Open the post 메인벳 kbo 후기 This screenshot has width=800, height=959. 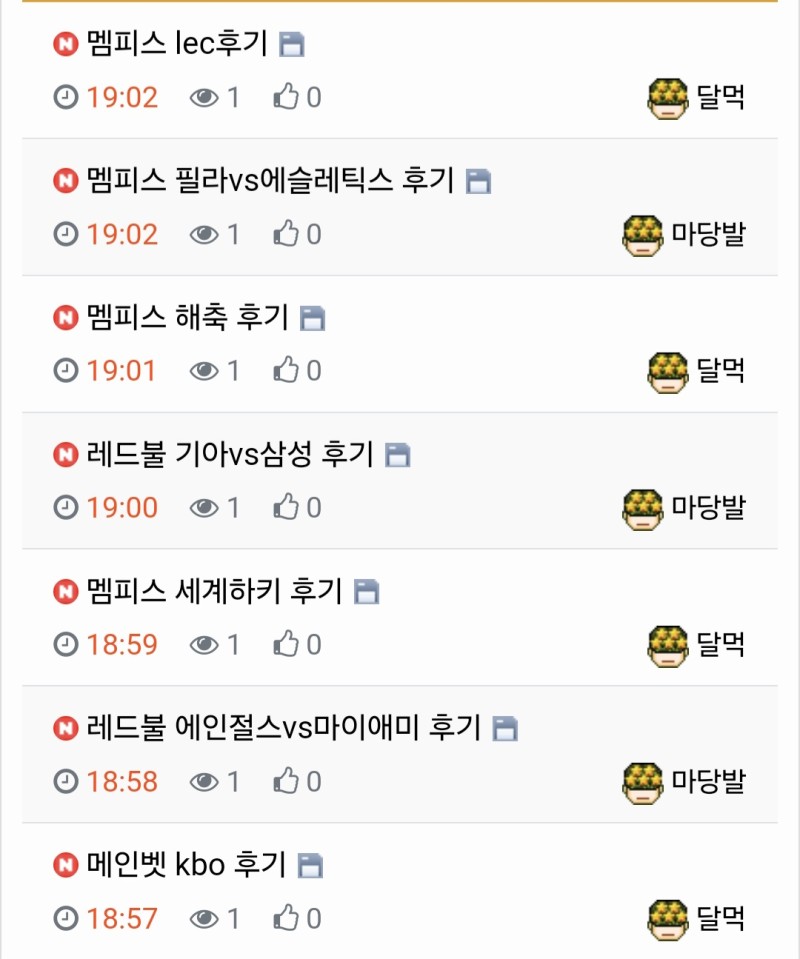coord(186,865)
